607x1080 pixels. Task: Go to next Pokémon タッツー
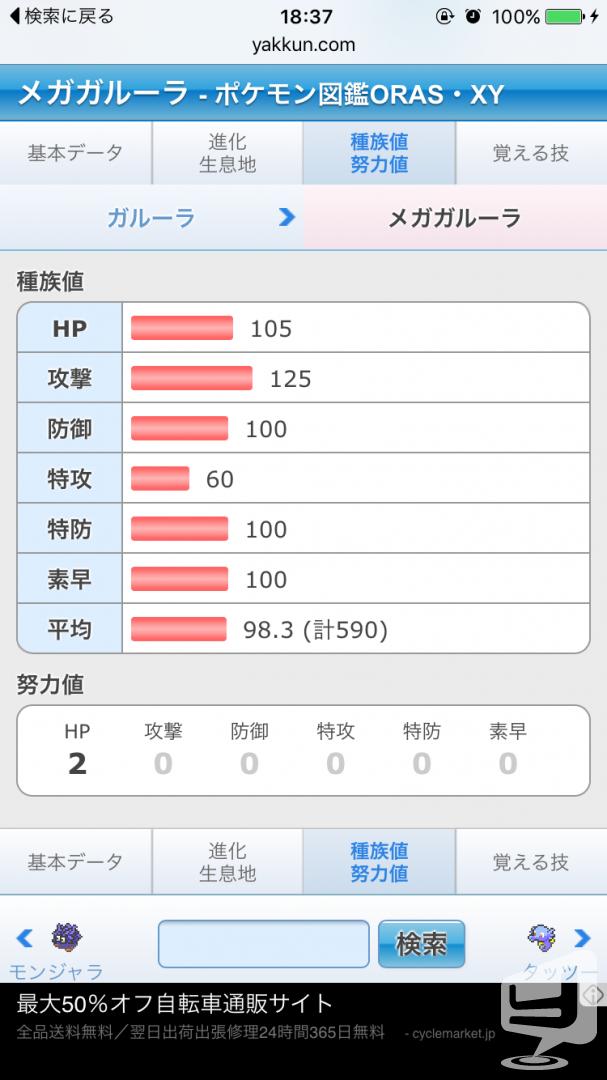coord(559,952)
